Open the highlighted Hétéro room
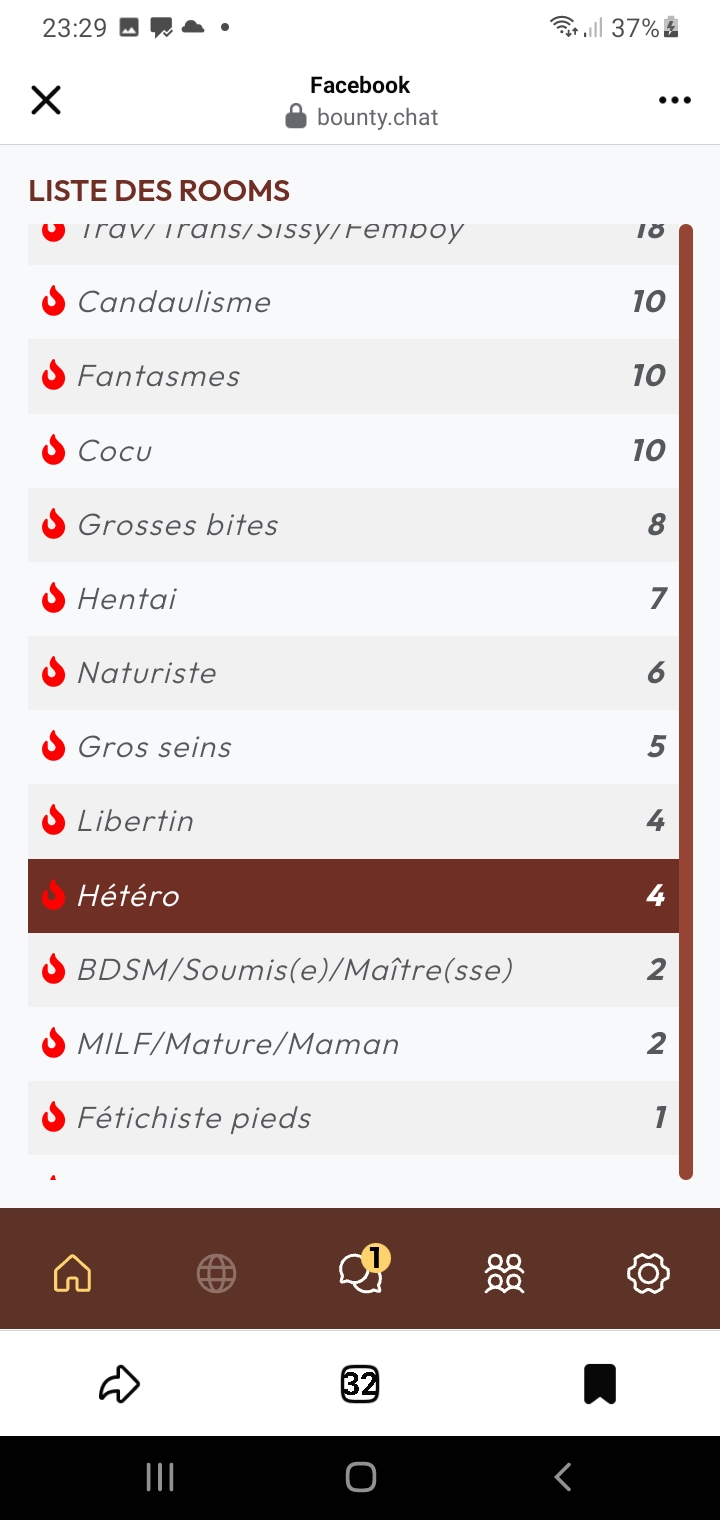 pos(353,895)
